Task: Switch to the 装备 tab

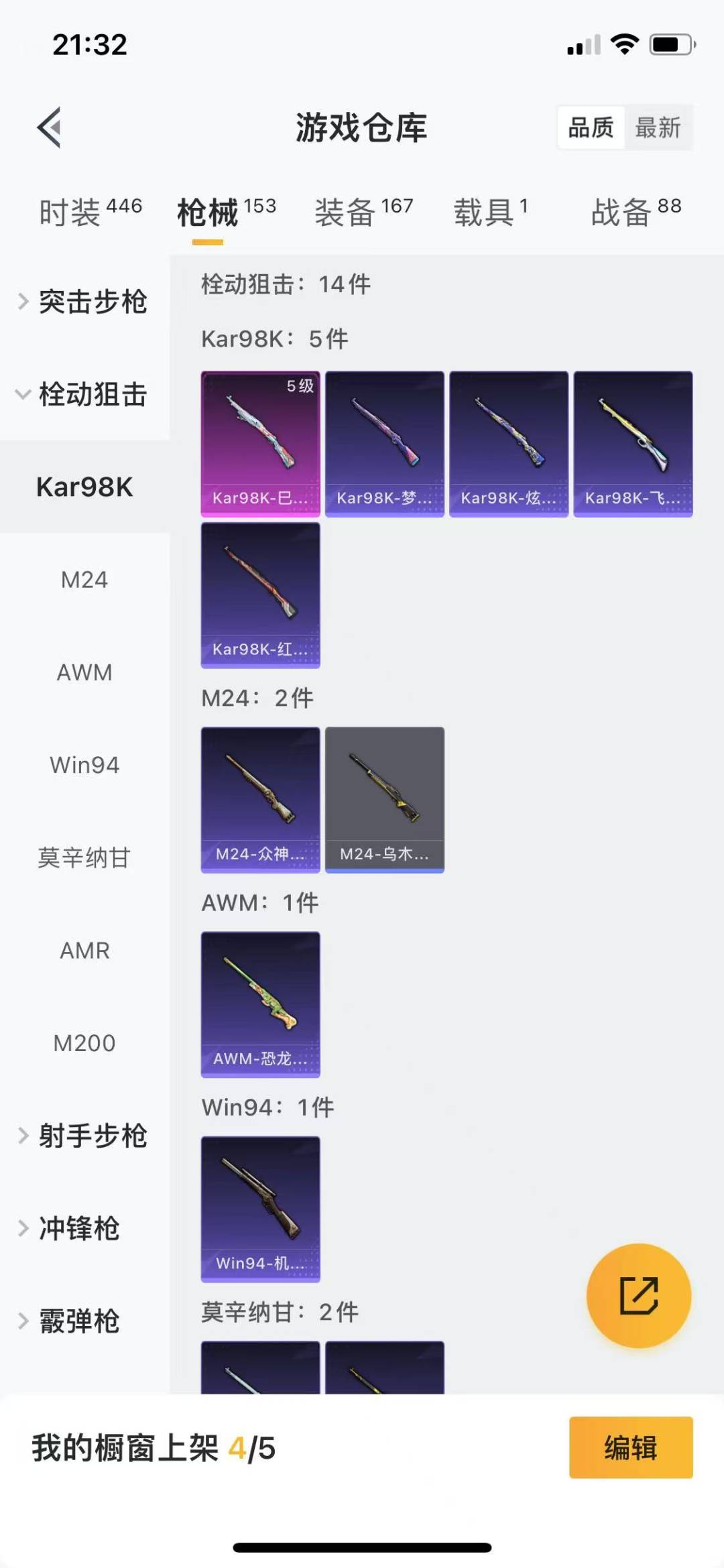Action: click(x=363, y=212)
